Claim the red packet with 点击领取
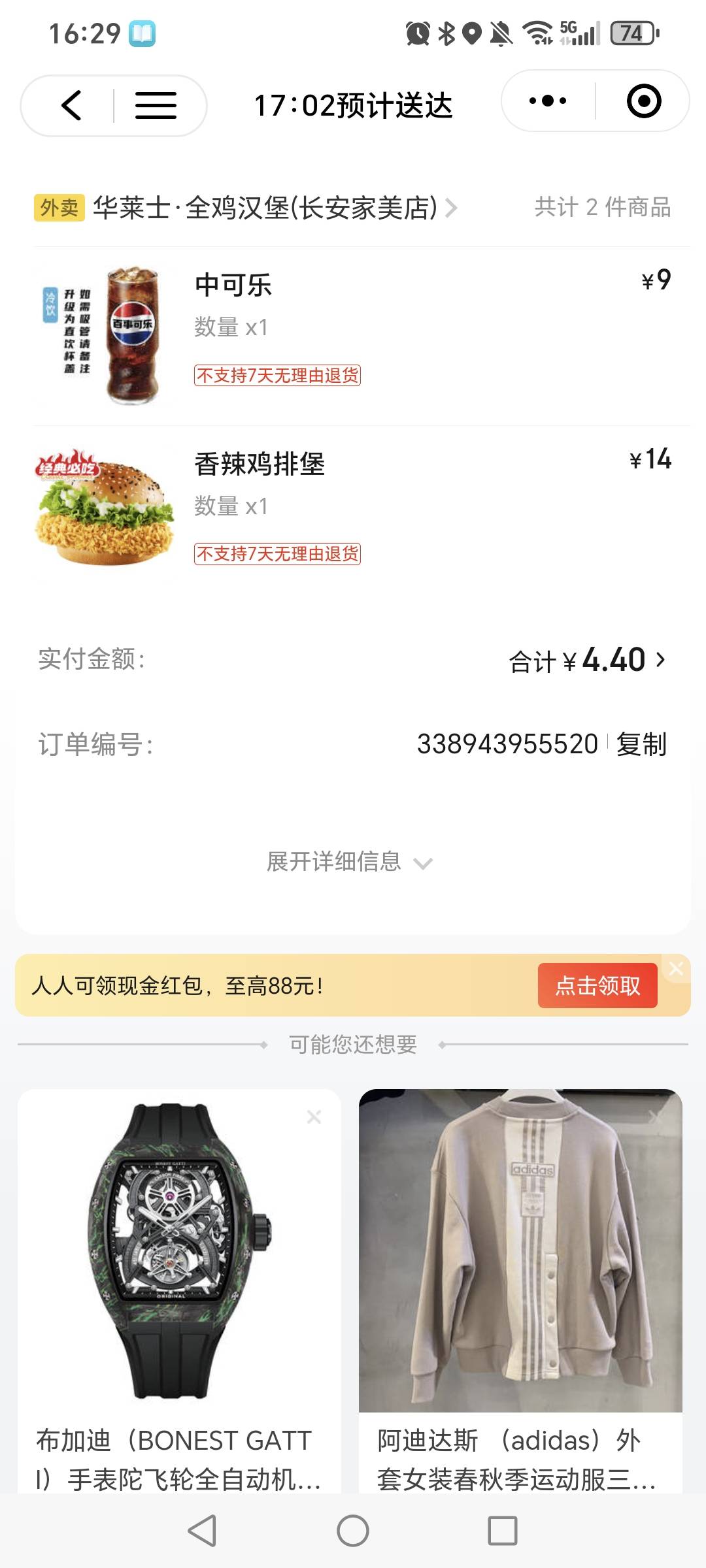Image resolution: width=706 pixels, height=1568 pixels. point(597,985)
